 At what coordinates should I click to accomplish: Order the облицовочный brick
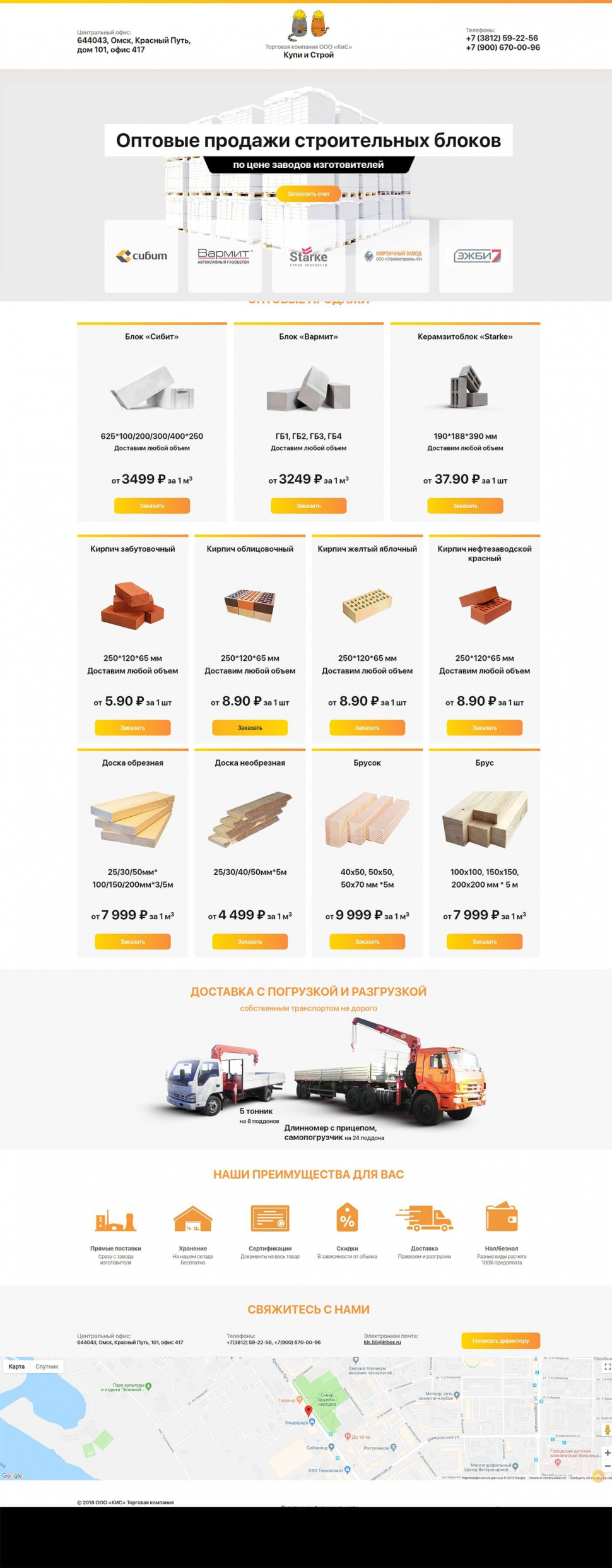coord(250,728)
